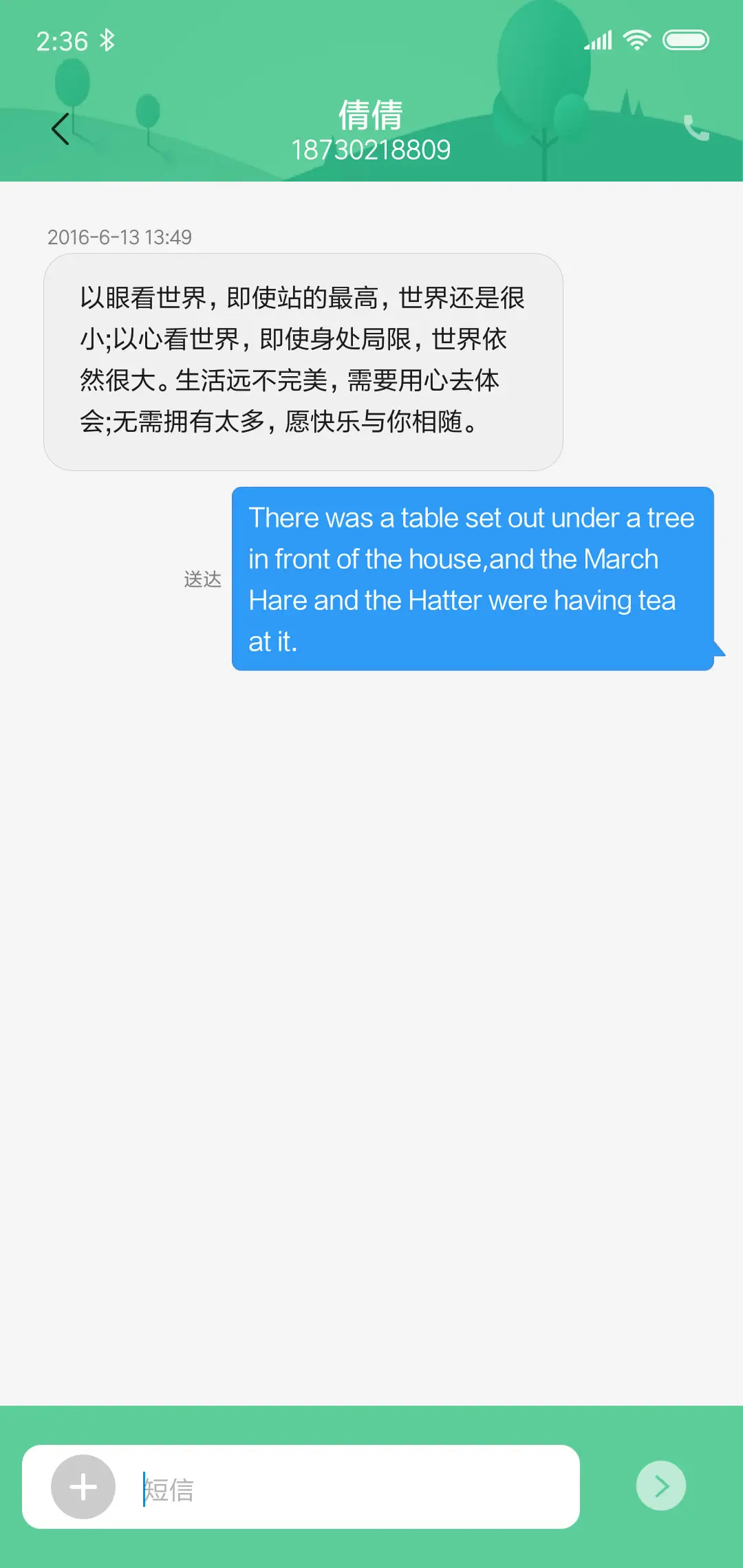This screenshot has height=1568, width=743.
Task: Call 倩倩 with the phone icon
Action: coord(696,128)
